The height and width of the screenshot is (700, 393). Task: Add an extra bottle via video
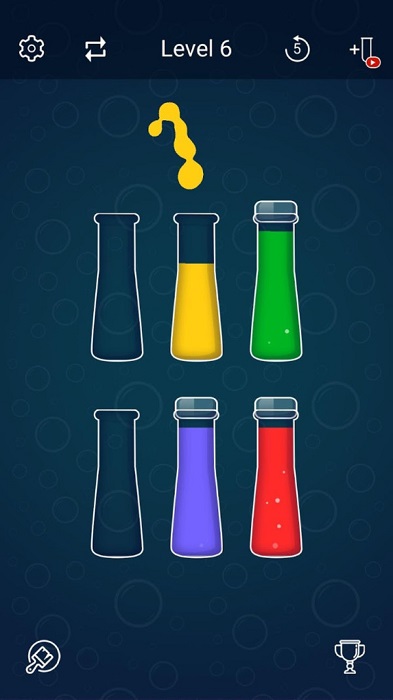coord(365,52)
